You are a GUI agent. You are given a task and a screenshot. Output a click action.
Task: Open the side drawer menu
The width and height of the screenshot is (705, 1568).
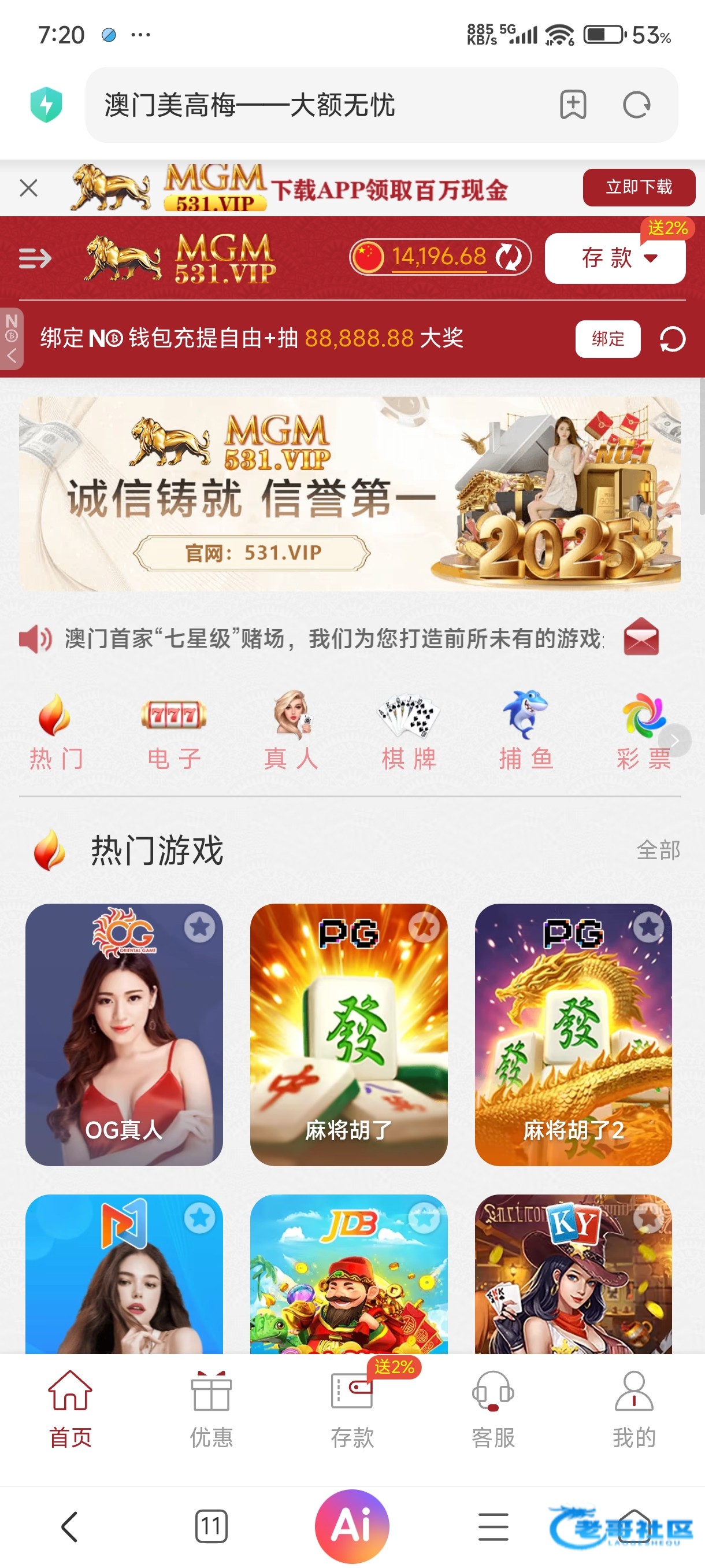pyautogui.click(x=35, y=258)
